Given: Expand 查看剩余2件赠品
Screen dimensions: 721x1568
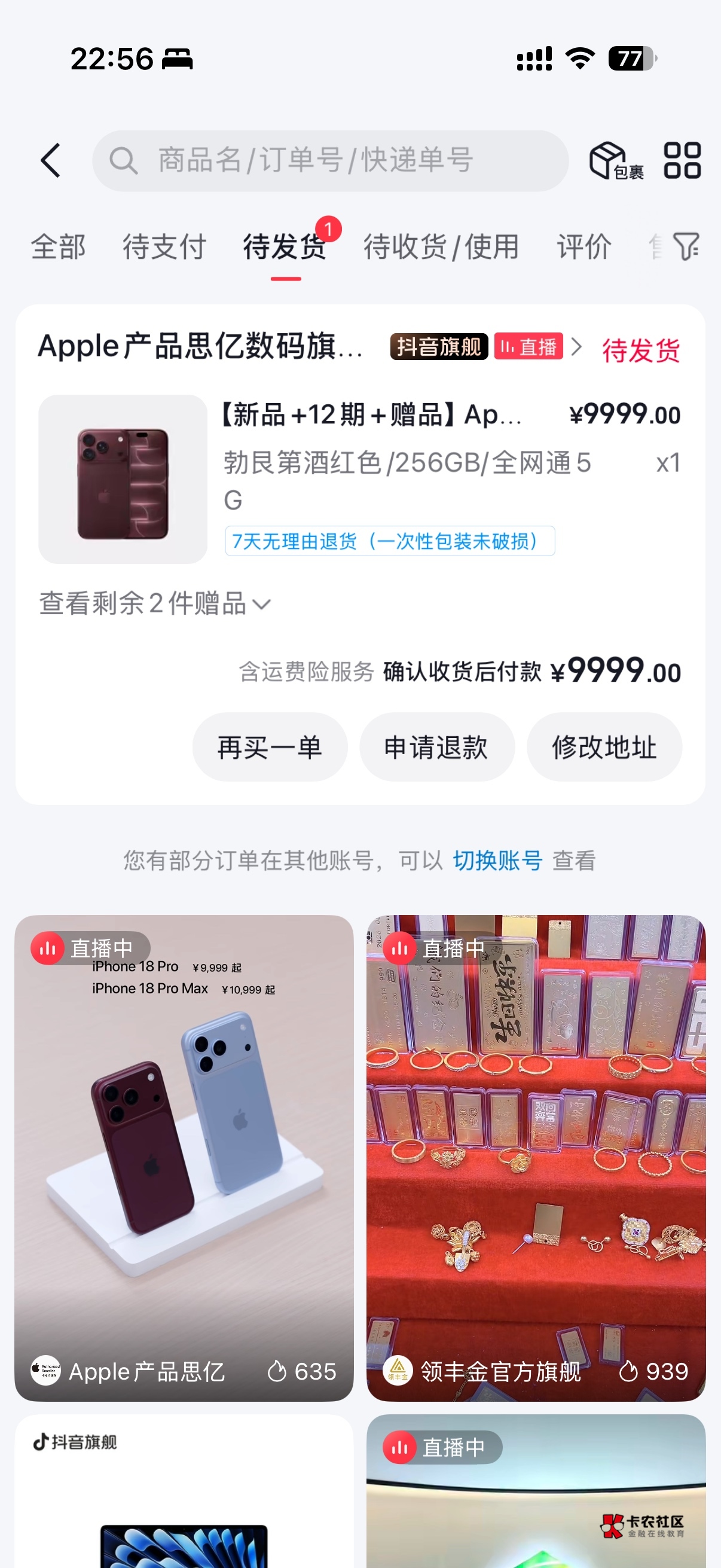Looking at the screenshot, I should 155,604.
